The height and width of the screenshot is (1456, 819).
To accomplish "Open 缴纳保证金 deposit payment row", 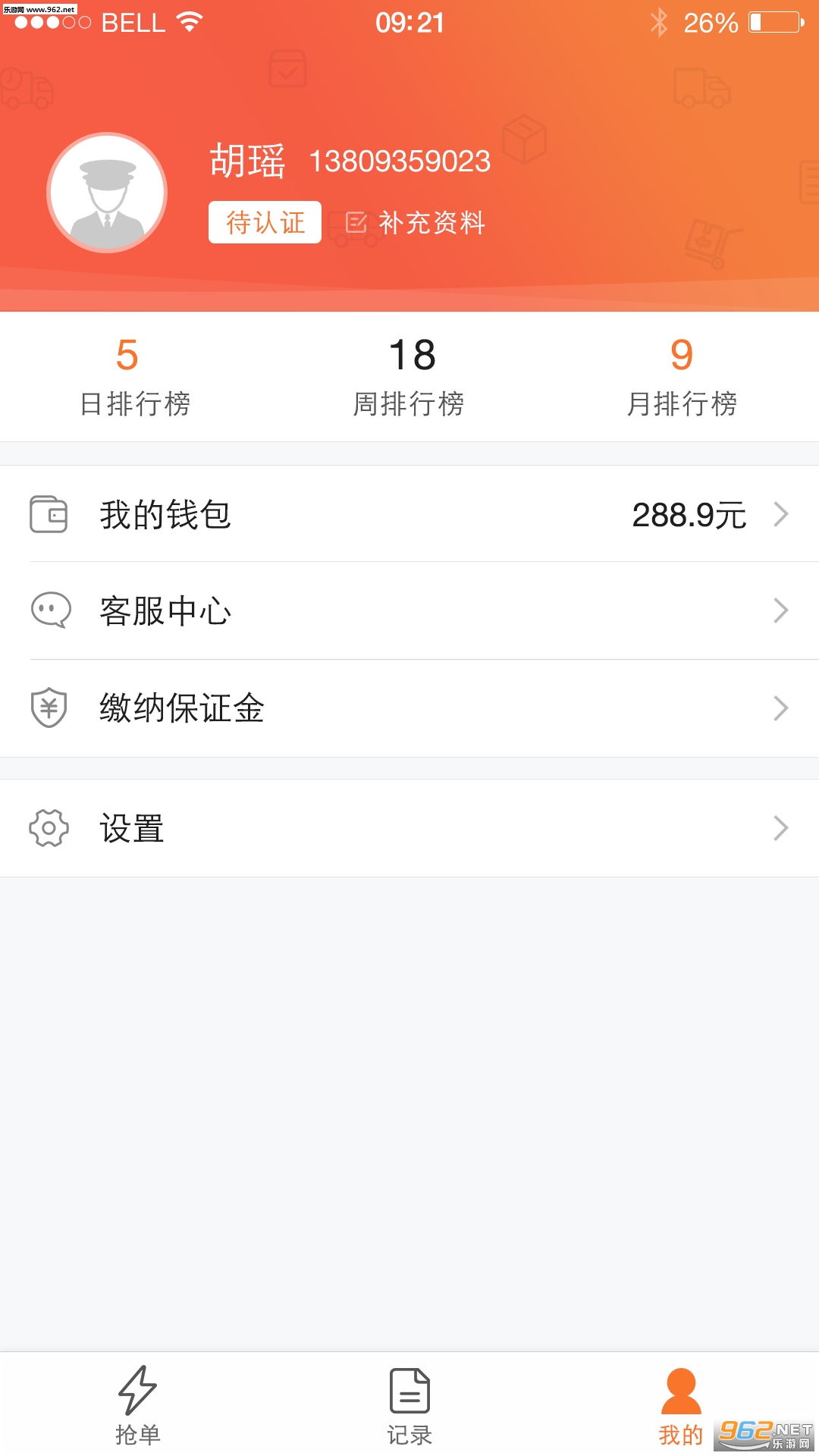I will pyautogui.click(x=409, y=708).
